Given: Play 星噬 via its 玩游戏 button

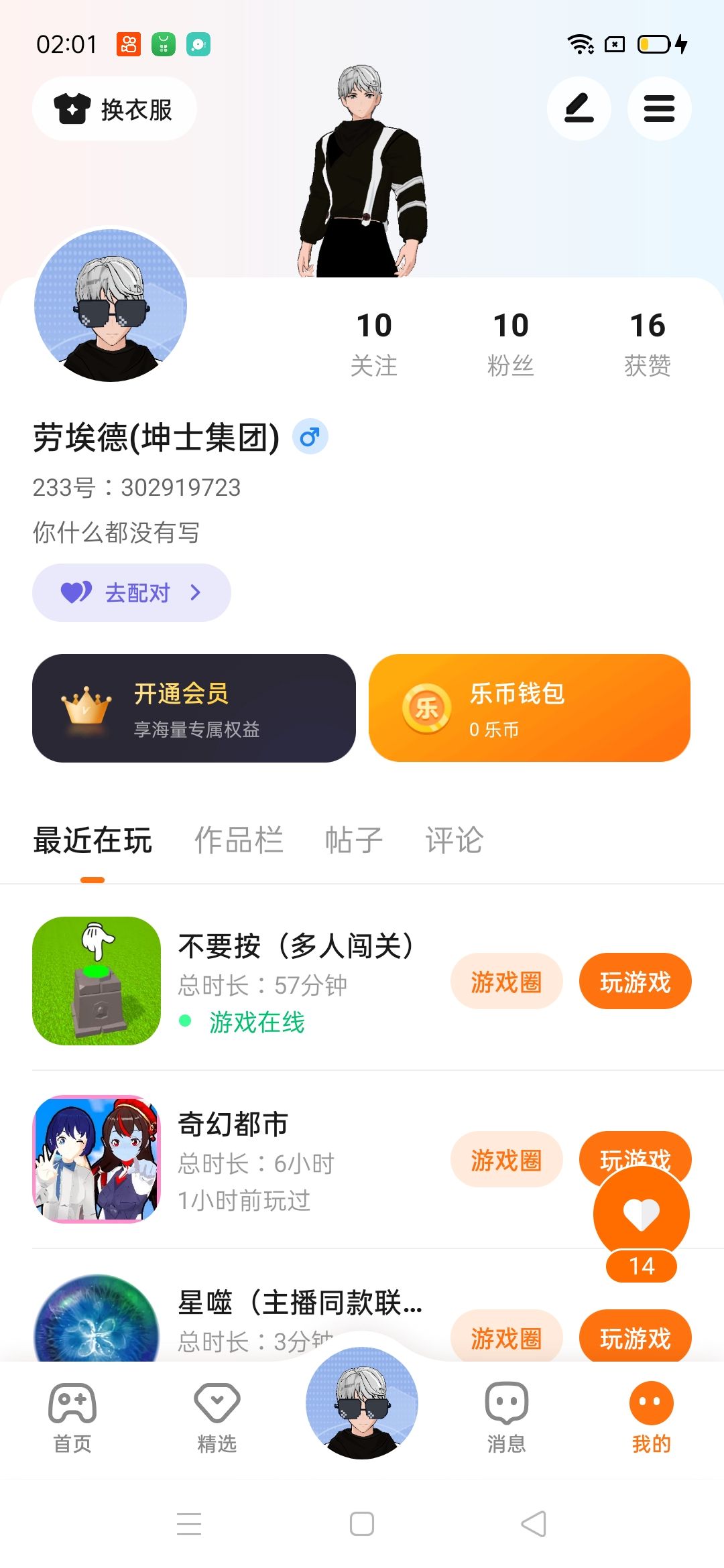Looking at the screenshot, I should coord(635,1335).
